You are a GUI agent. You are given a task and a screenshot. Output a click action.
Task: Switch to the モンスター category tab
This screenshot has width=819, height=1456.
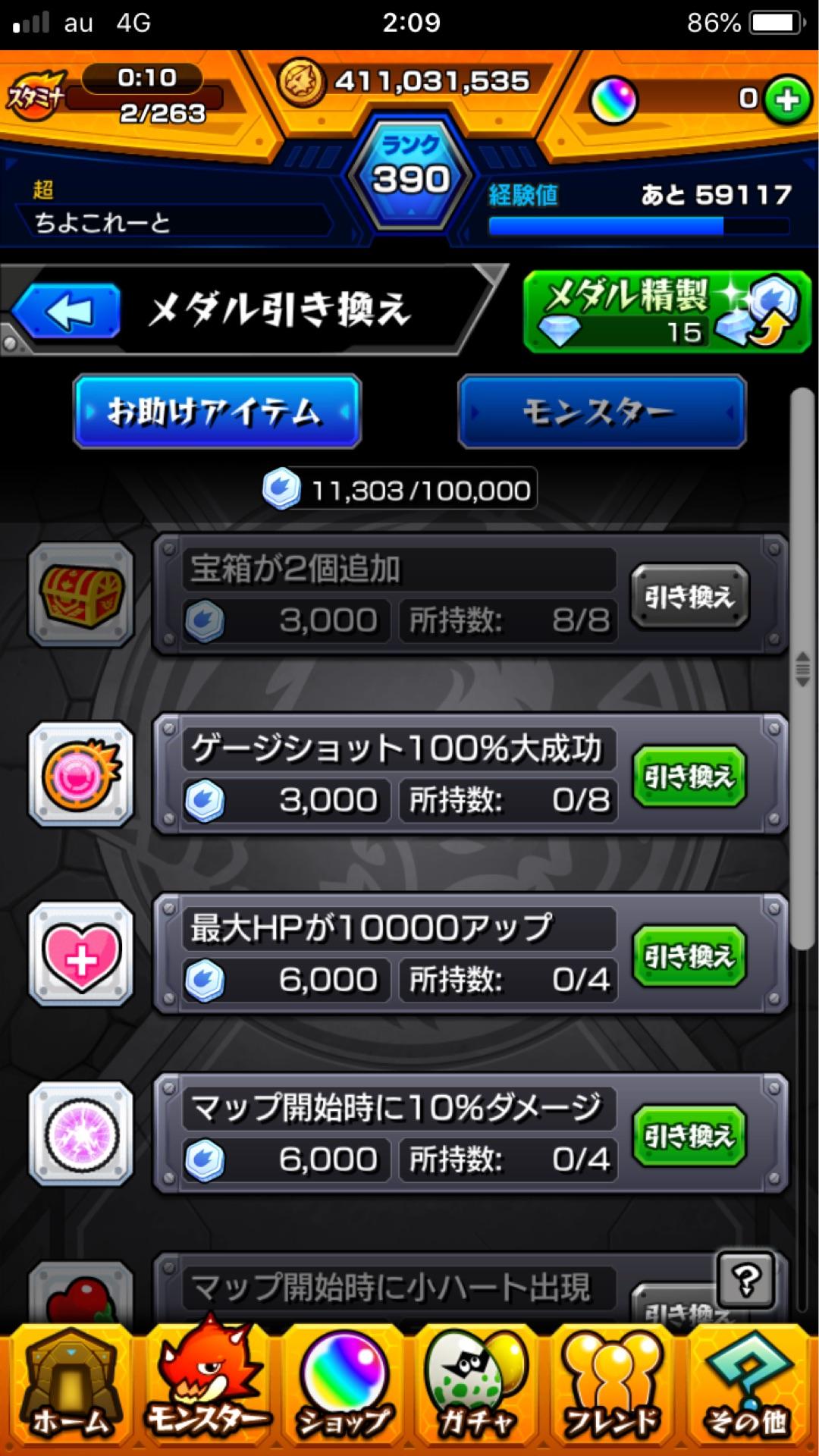coord(601,412)
